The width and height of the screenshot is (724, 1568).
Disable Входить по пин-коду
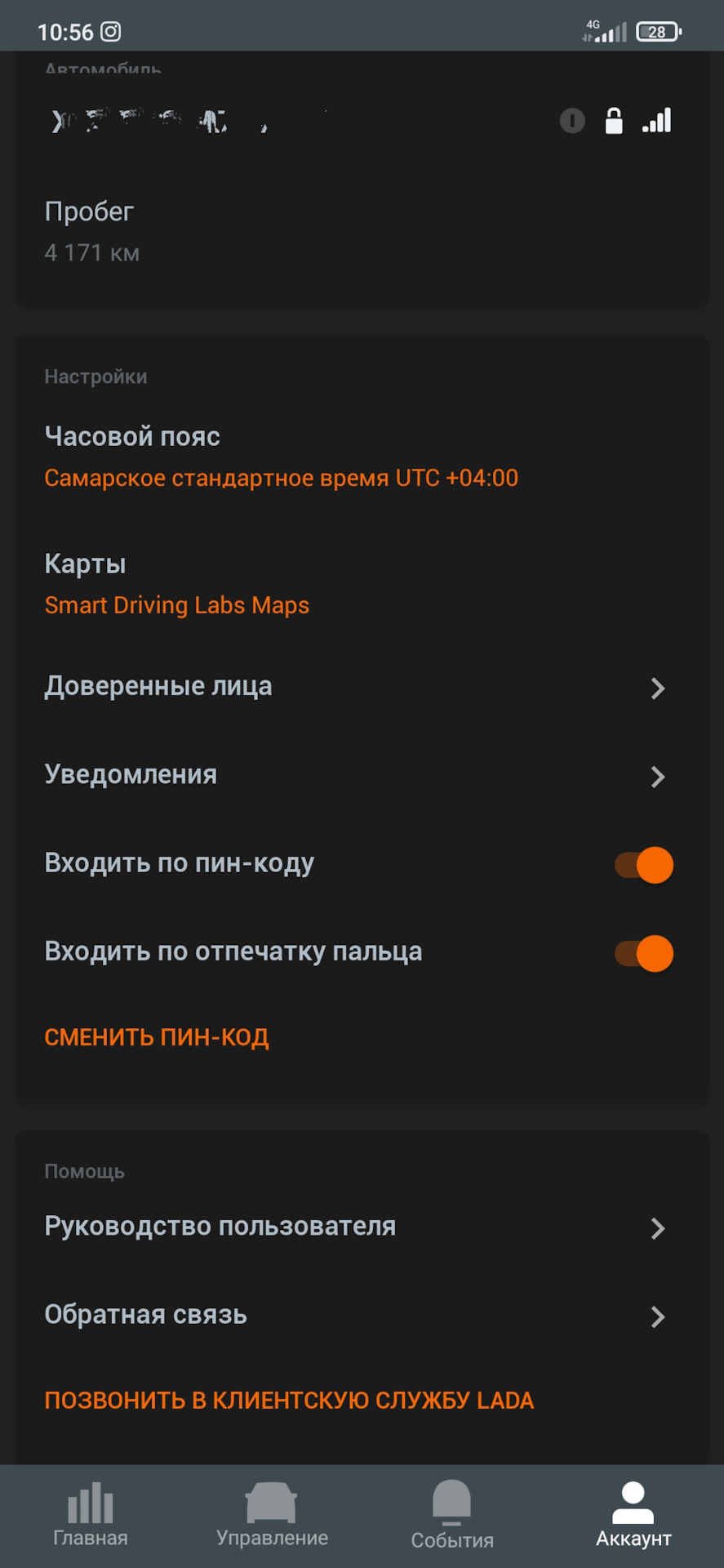point(644,865)
